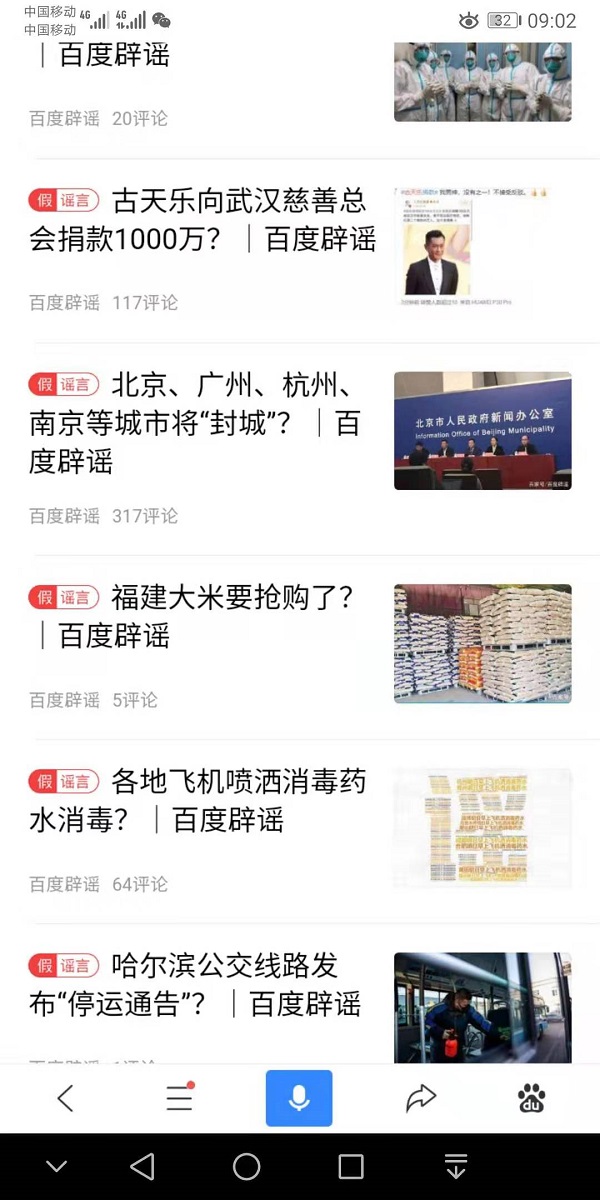This screenshot has height=1200, width=600.
Task: Tap the system home circle button
Action: coord(246,1166)
